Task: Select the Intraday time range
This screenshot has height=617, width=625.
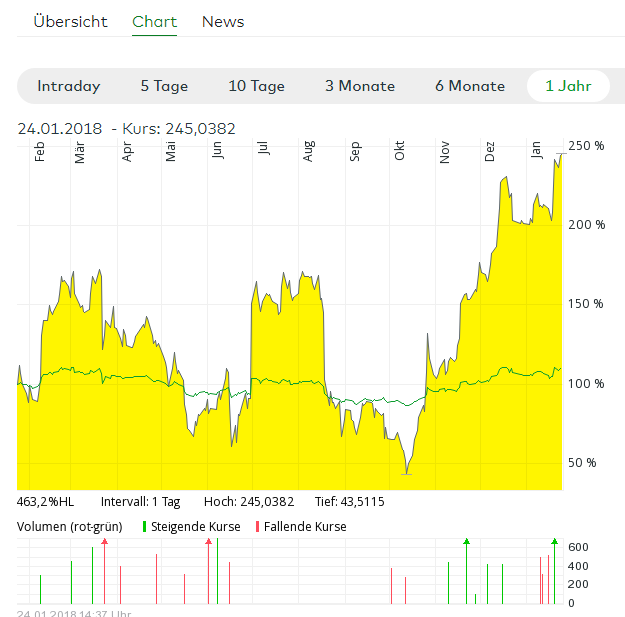Action: (69, 86)
